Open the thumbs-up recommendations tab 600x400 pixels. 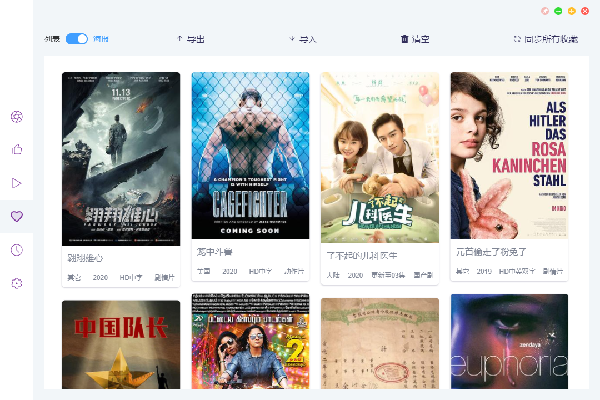[x=17, y=150]
